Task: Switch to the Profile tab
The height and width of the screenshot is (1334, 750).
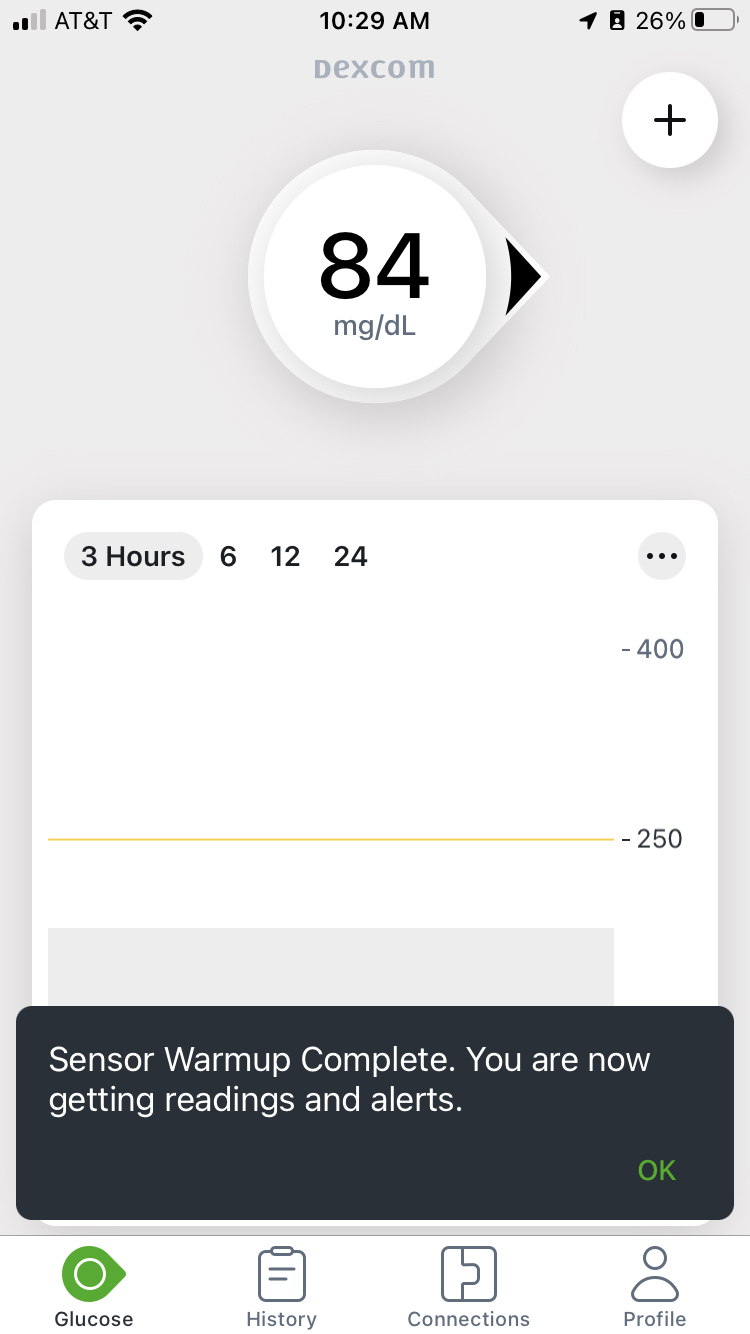Action: click(x=655, y=1287)
